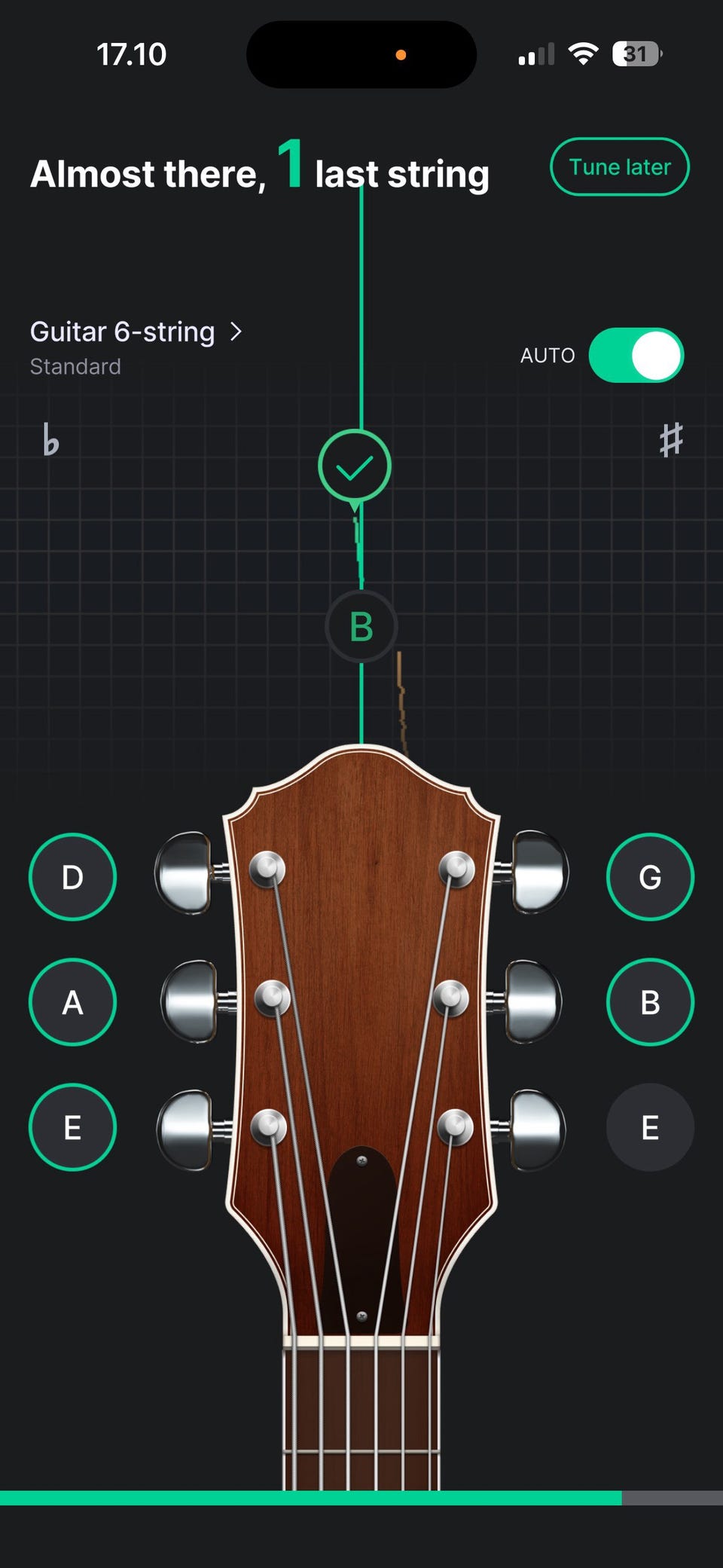Viewport: 723px width, 1568px height.
Task: Open the Guitar 6-string instrument selector
Action: tap(136, 332)
